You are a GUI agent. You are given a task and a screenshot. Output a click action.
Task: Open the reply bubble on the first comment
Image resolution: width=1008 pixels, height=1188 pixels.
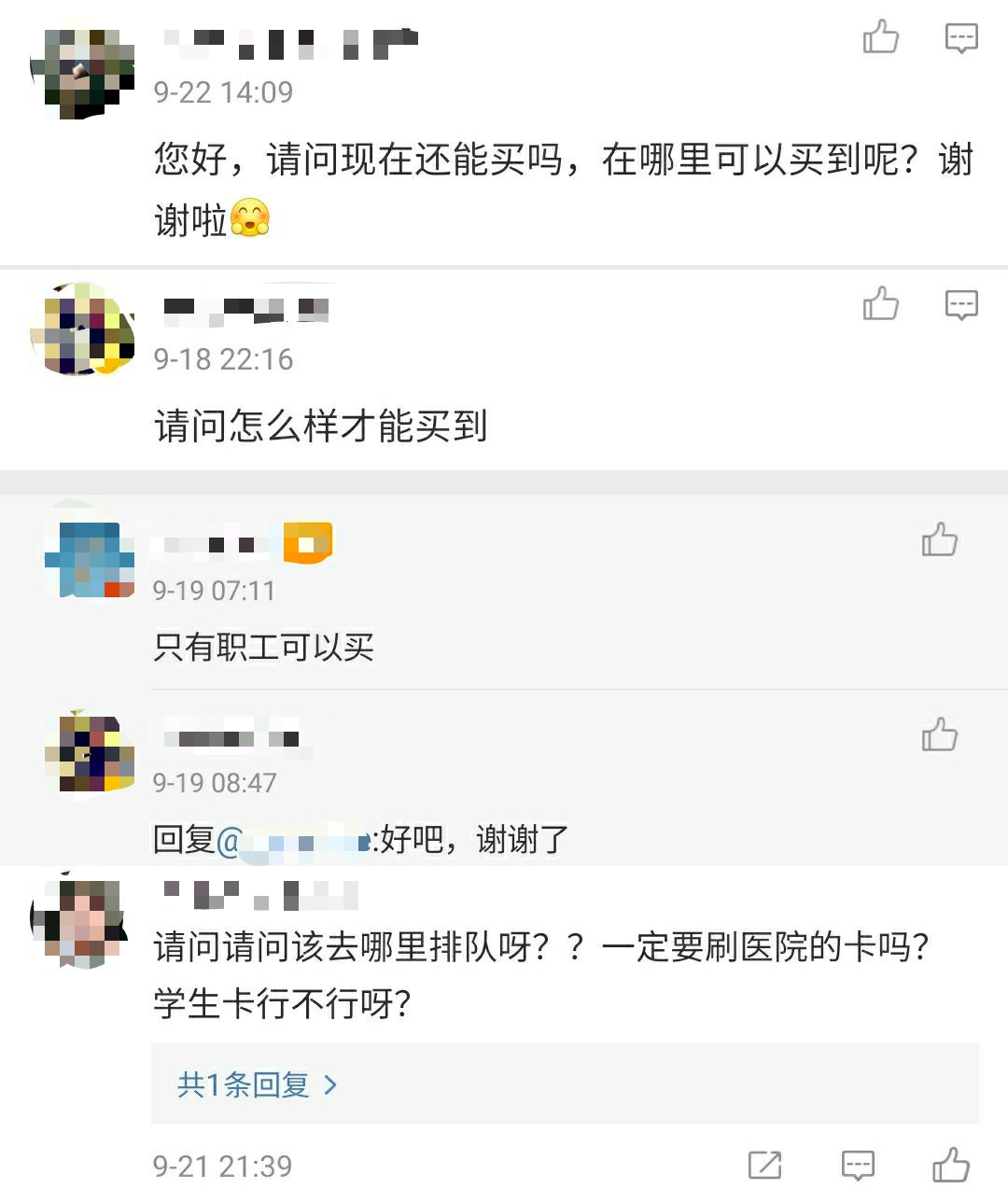click(960, 37)
